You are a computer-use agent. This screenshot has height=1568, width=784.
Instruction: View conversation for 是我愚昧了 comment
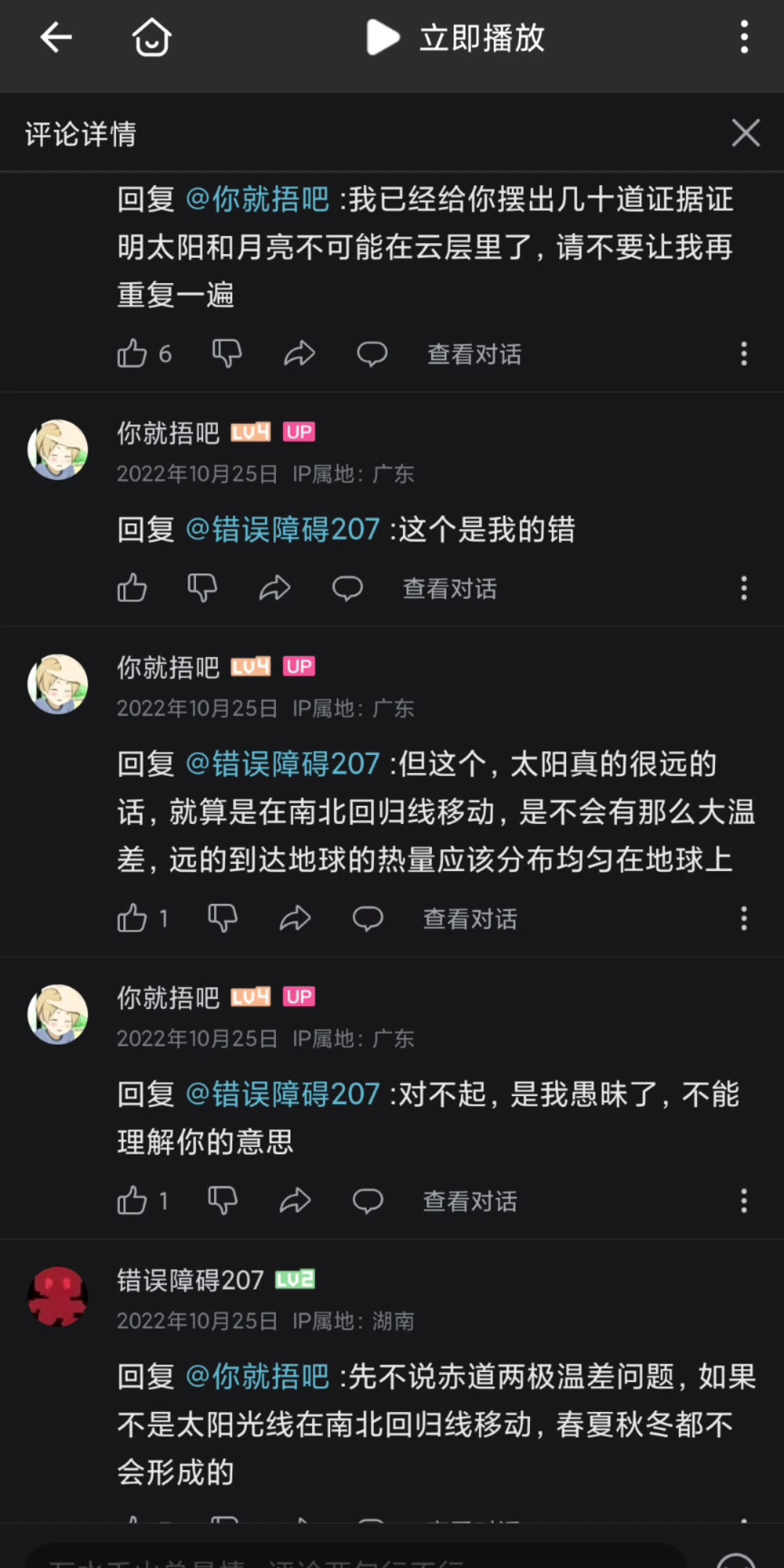[x=470, y=1201]
